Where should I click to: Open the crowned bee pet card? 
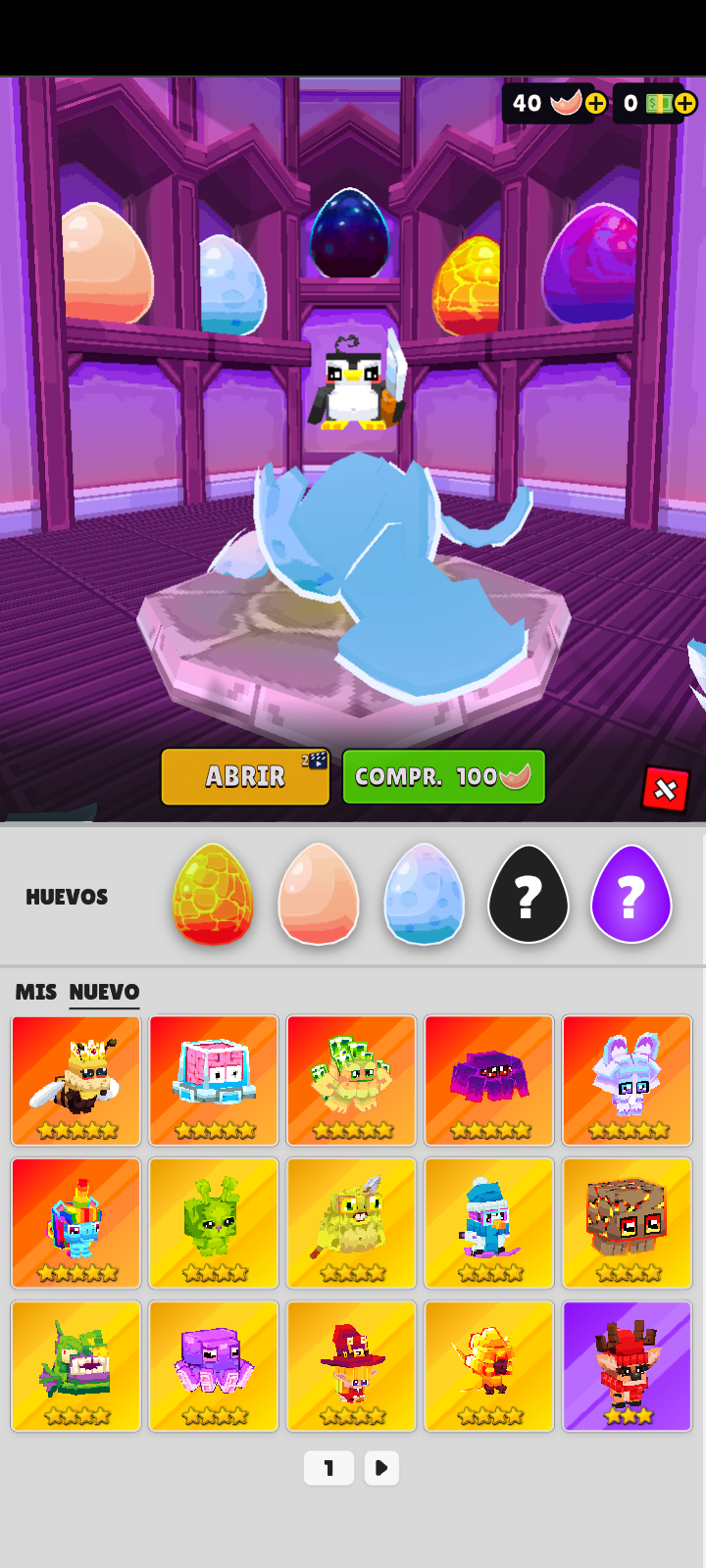[x=76, y=1080]
